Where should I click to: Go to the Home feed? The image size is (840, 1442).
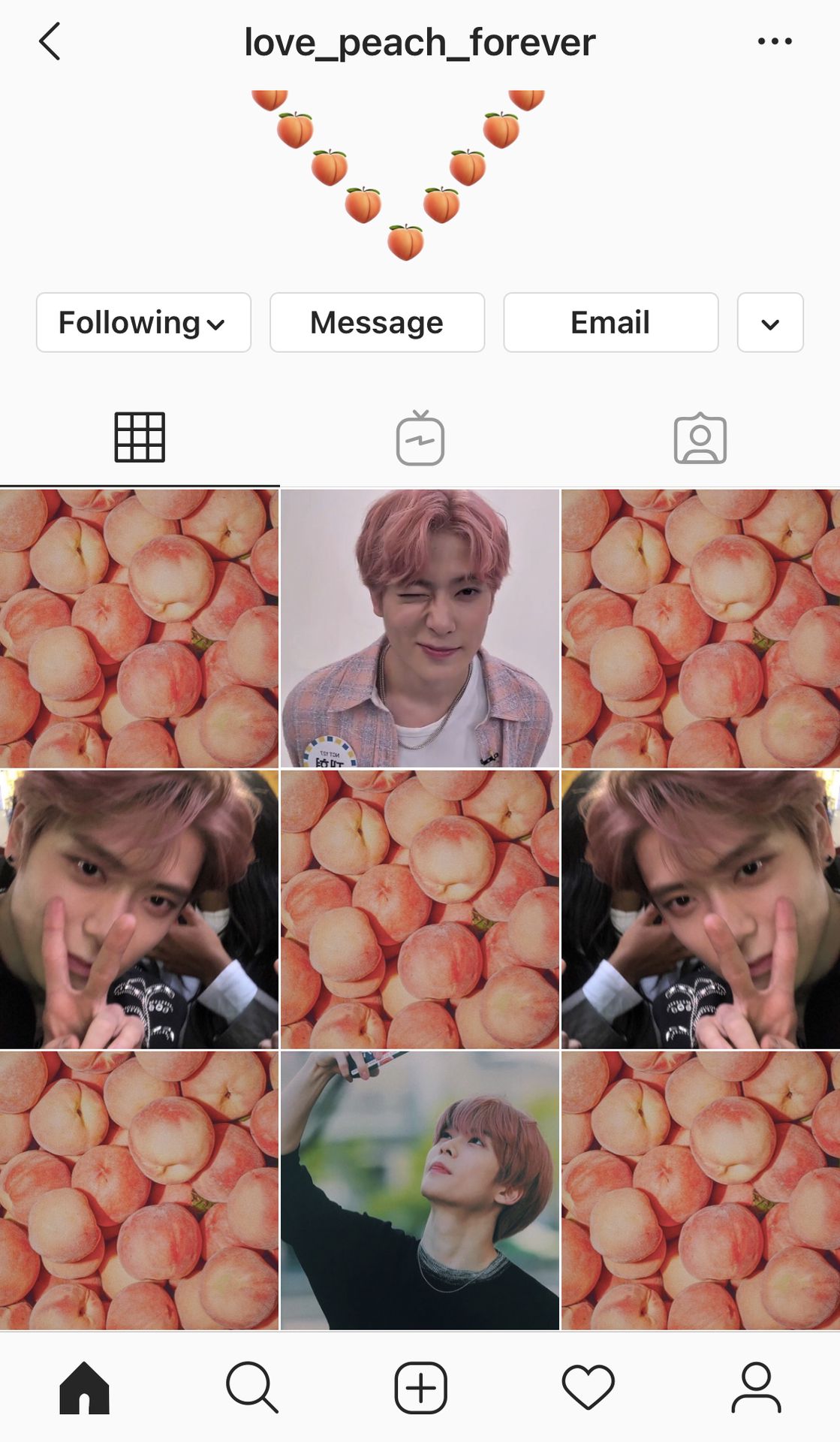click(84, 1387)
